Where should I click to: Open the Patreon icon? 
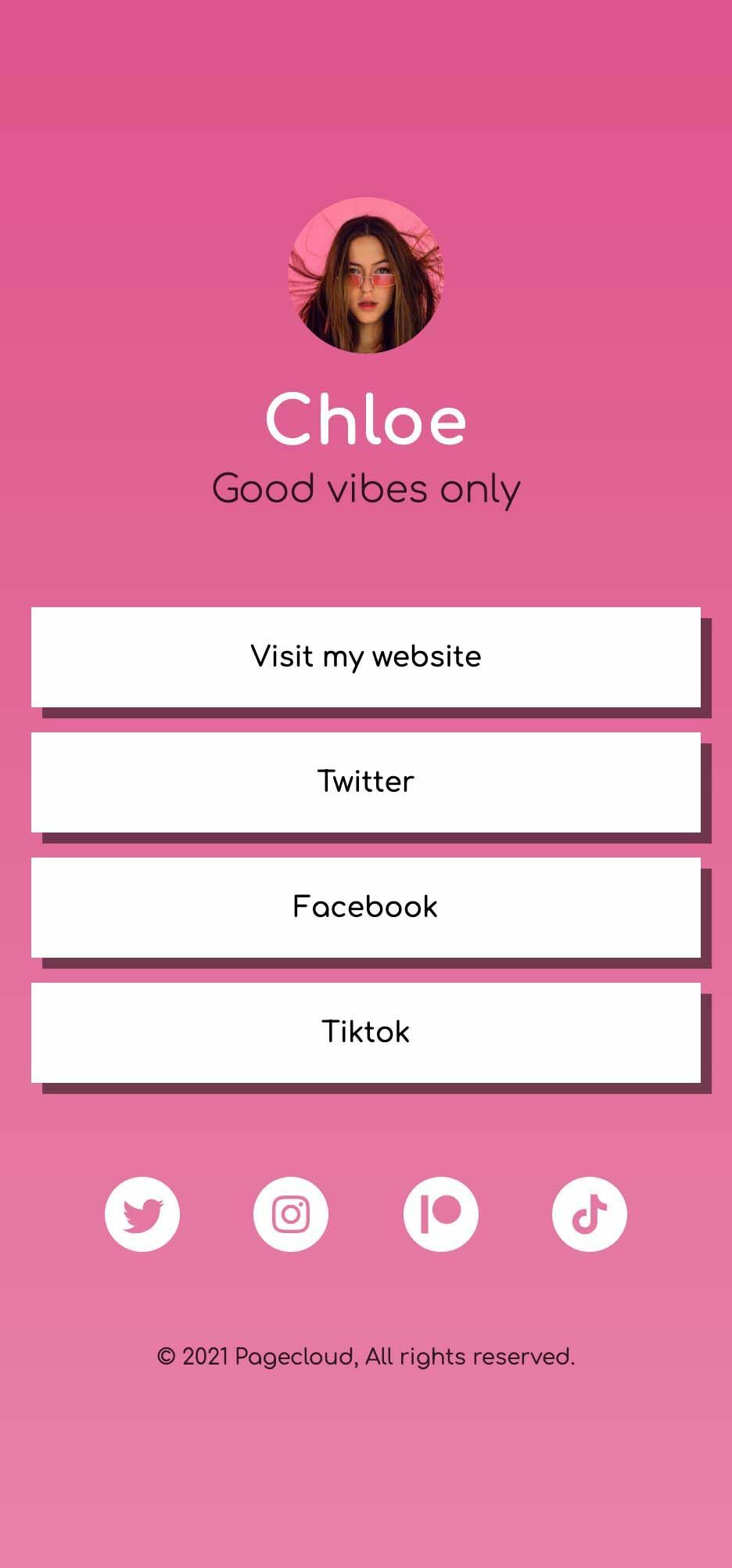click(x=441, y=1214)
